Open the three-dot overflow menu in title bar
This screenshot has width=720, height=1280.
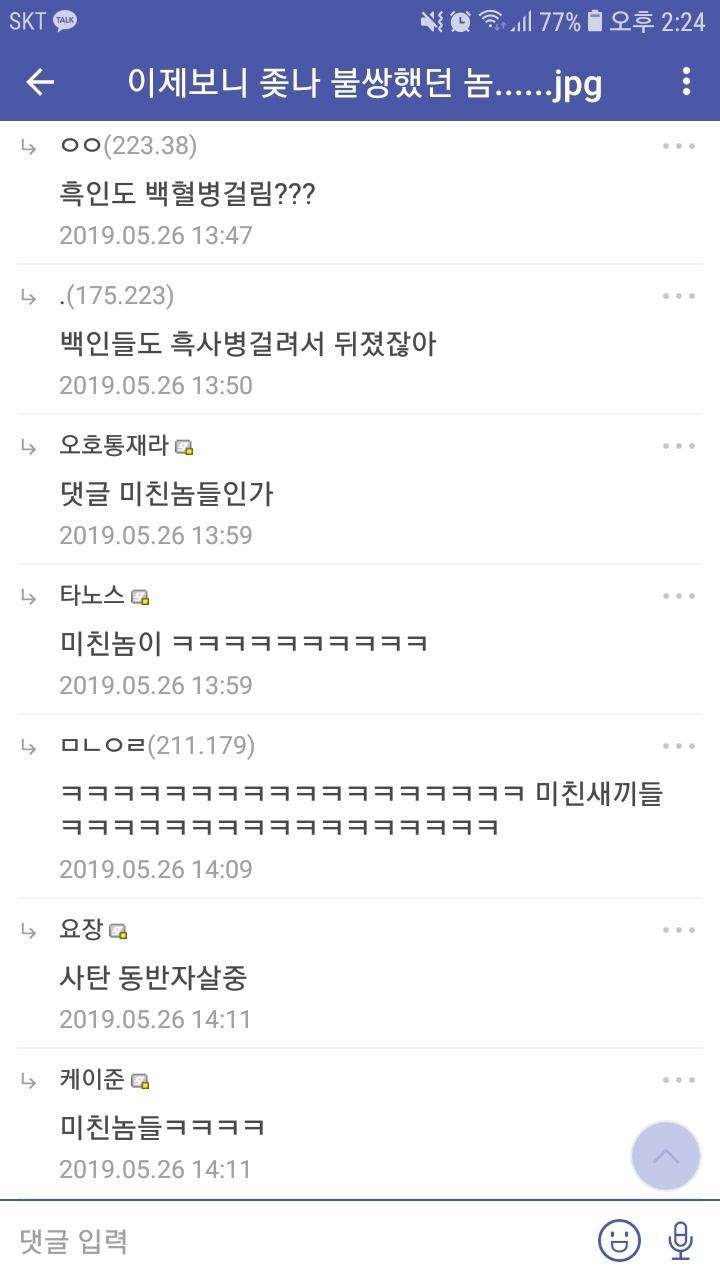[x=688, y=85]
